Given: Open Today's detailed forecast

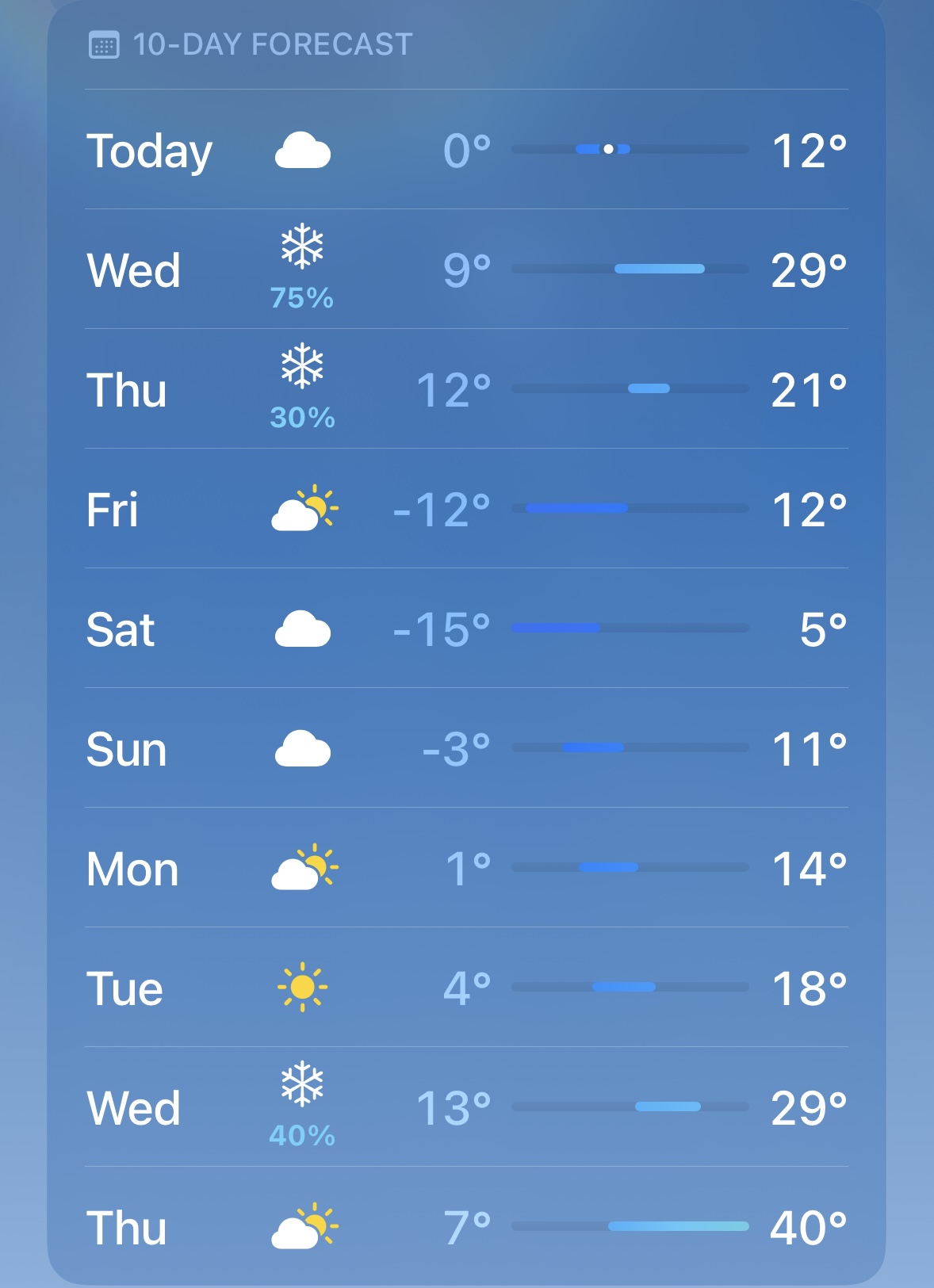Looking at the screenshot, I should 466,150.
